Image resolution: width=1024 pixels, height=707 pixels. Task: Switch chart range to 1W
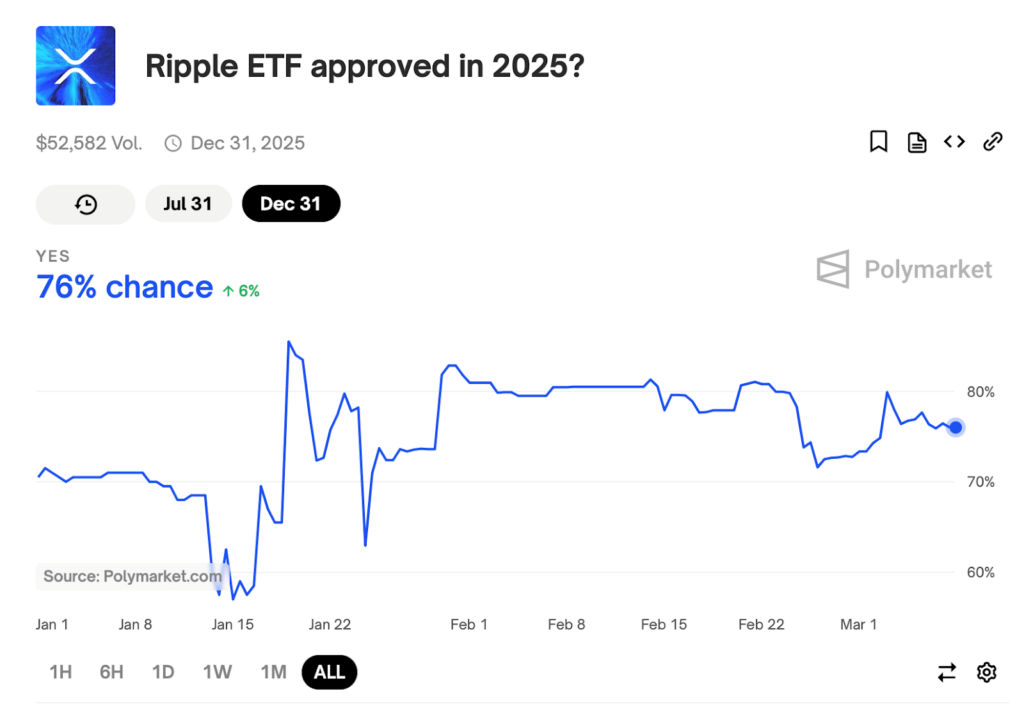tap(217, 672)
